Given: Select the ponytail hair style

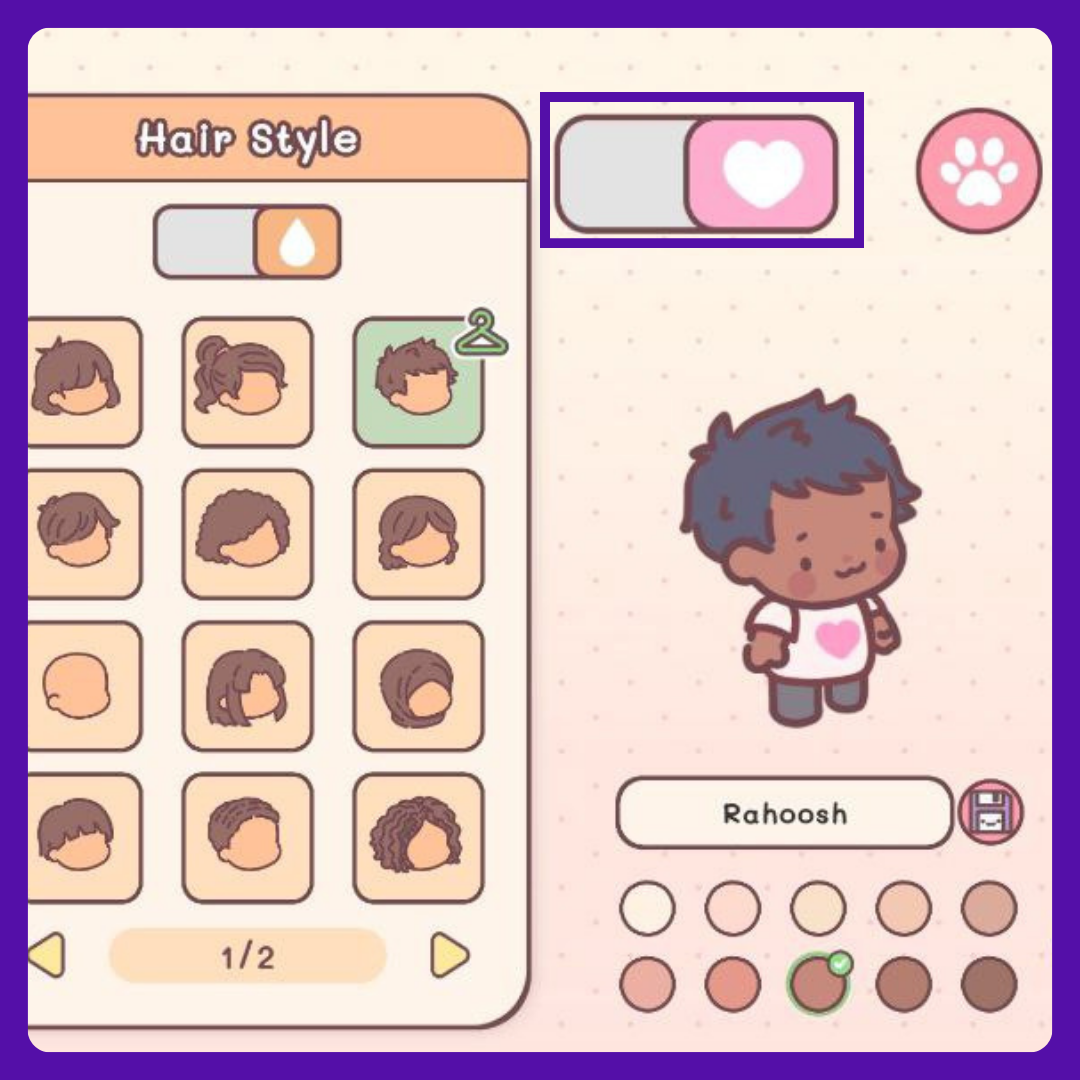Looking at the screenshot, I should (247, 382).
